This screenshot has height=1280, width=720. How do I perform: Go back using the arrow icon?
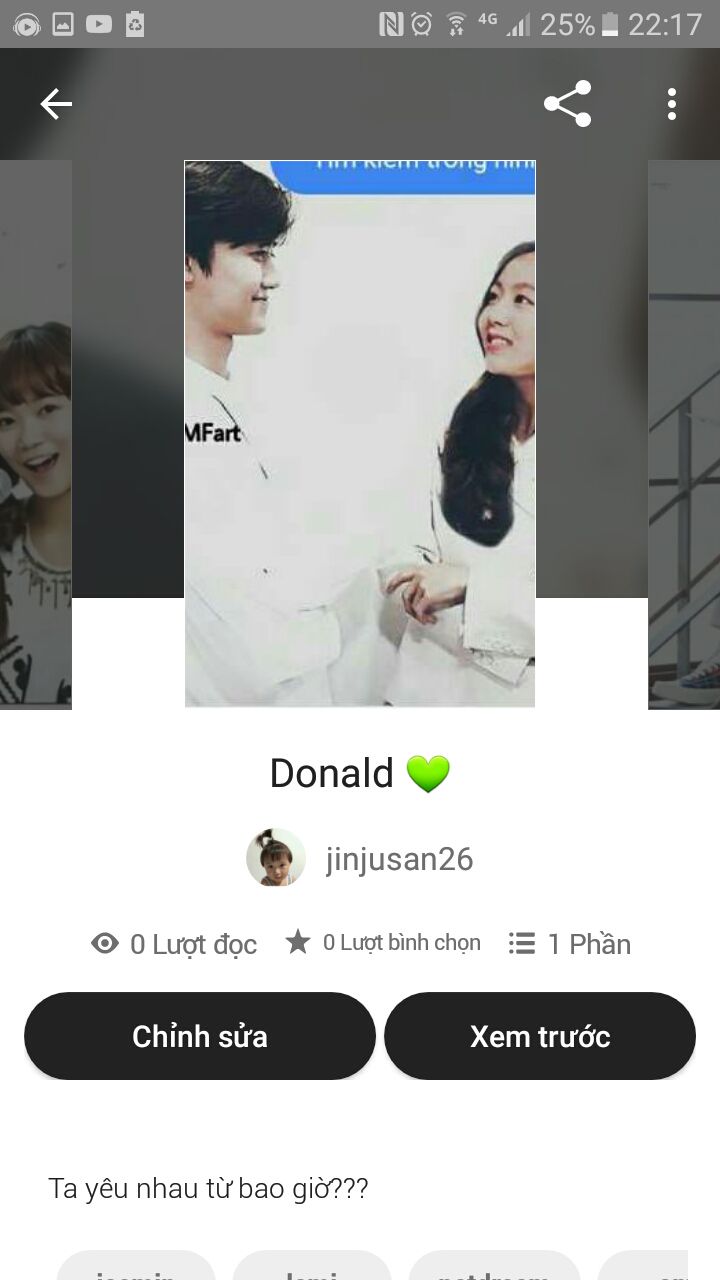click(x=56, y=104)
